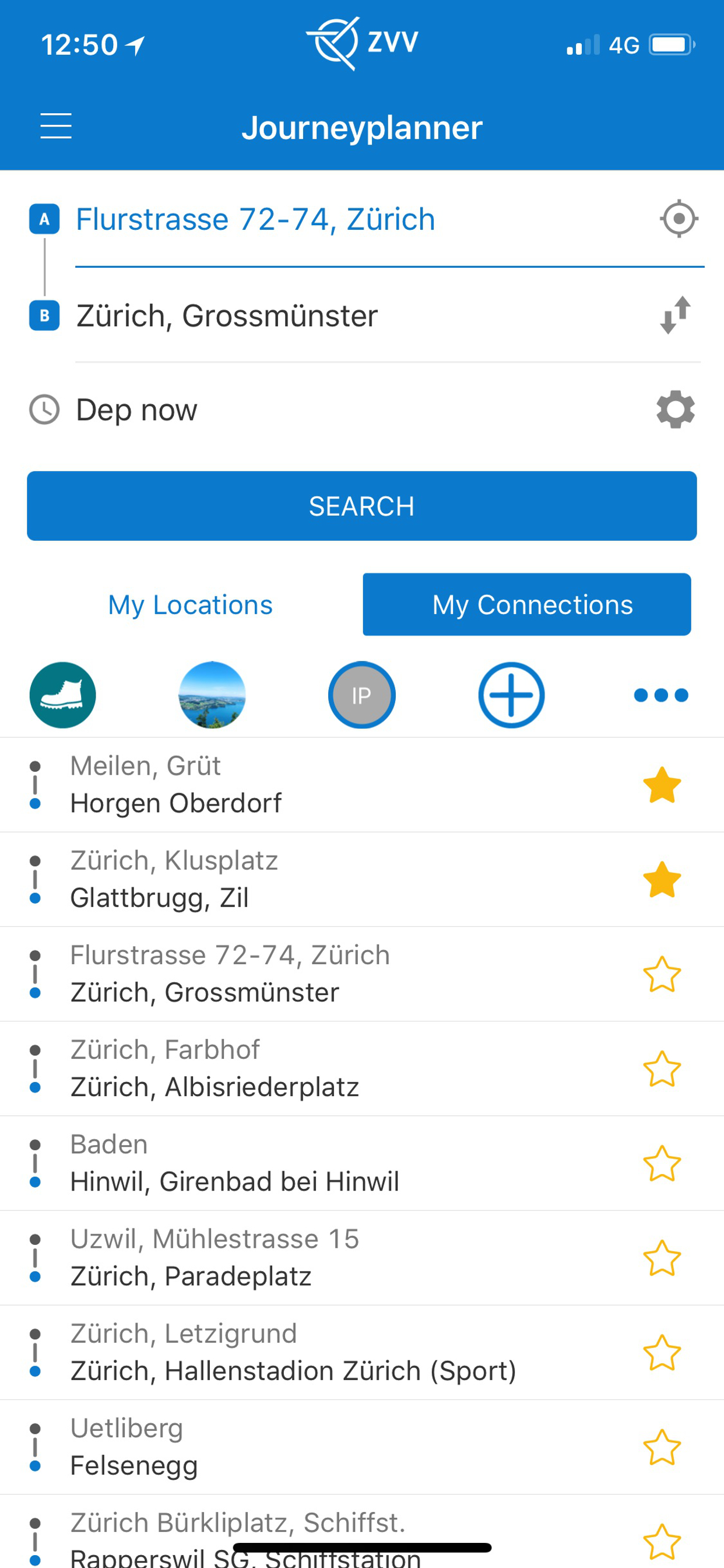The height and width of the screenshot is (1568, 724).
Task: Hit the SEARCH button
Action: click(x=362, y=506)
